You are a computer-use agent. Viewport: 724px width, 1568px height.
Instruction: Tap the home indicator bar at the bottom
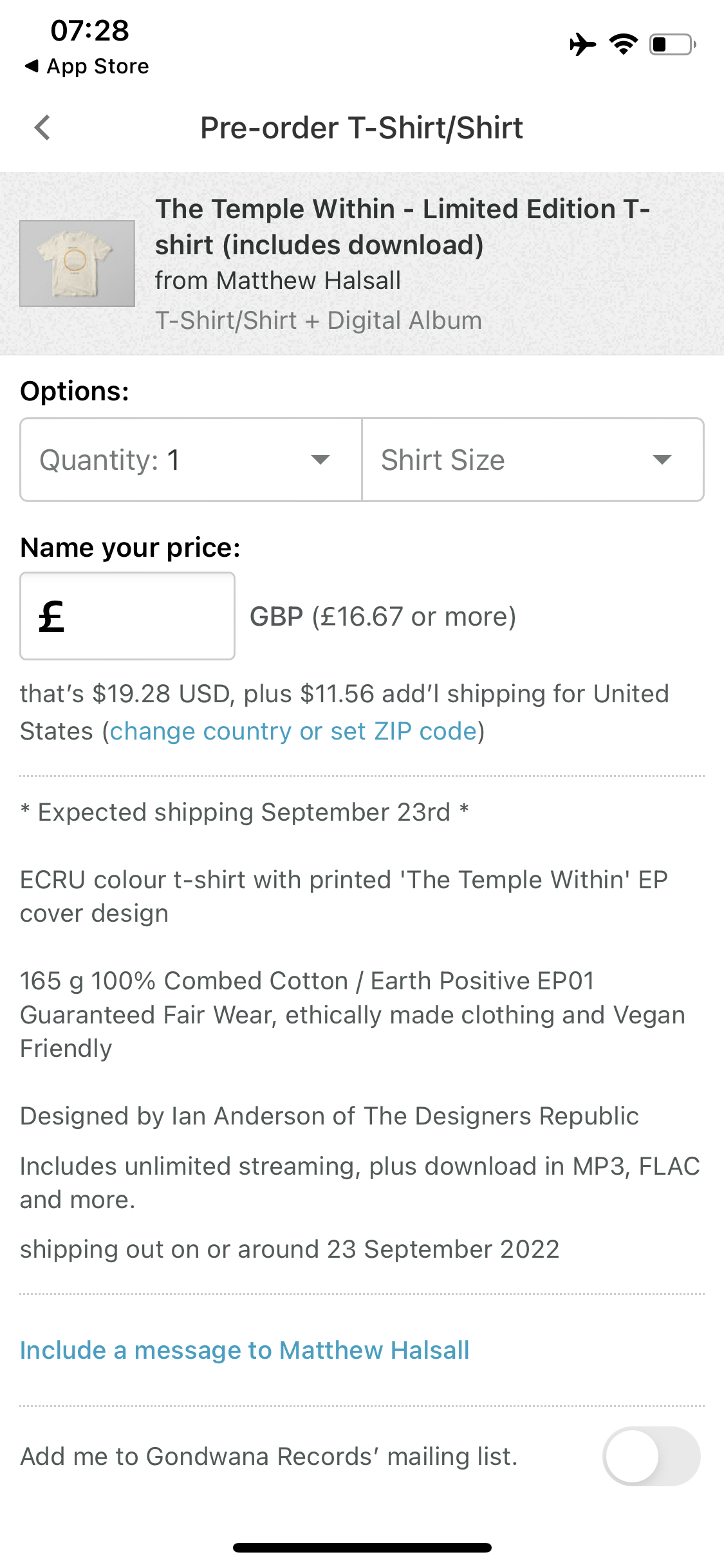point(362,1545)
